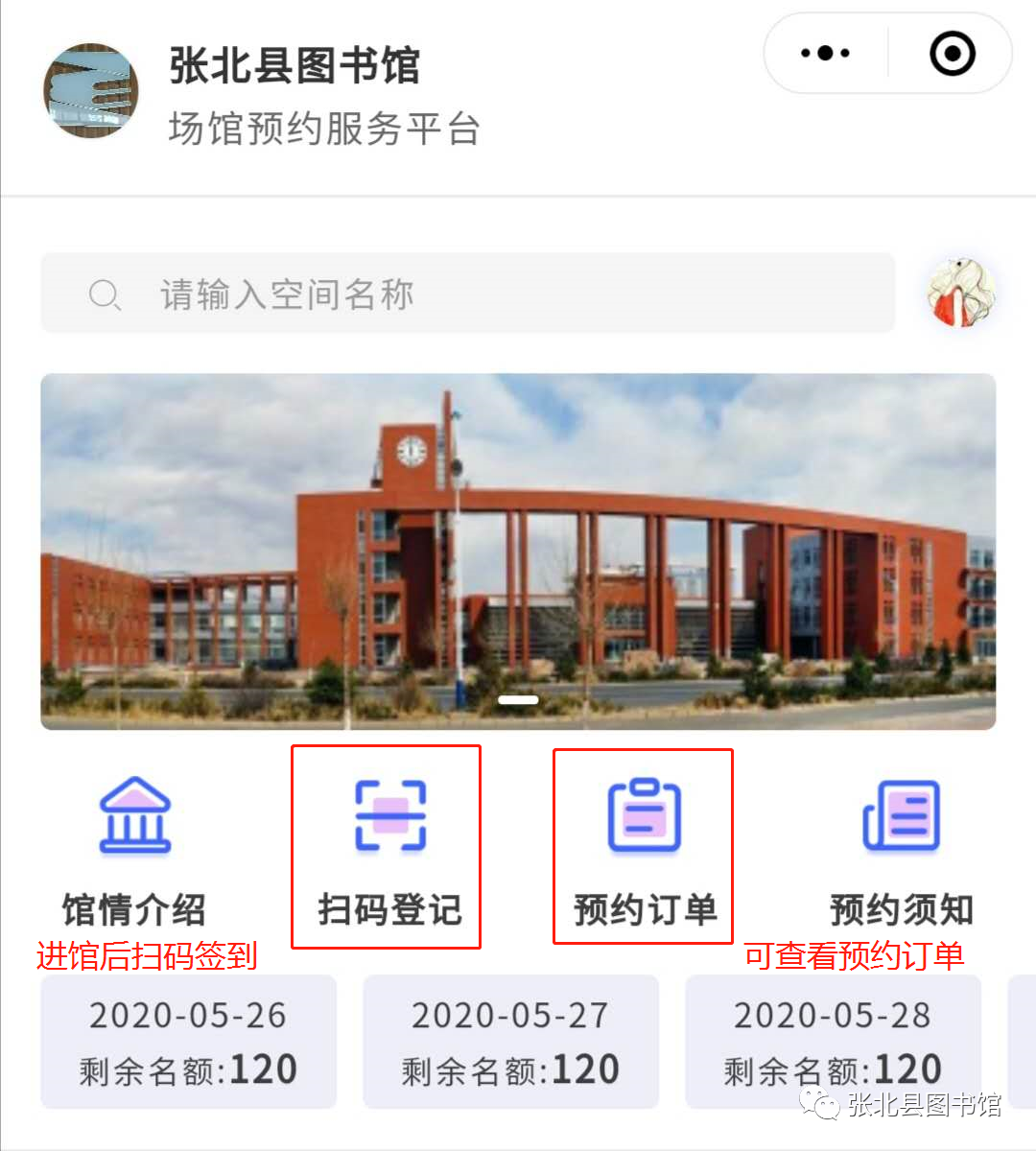1036x1151 pixels.
Task: Open the three-dot more options menu
Action: [825, 54]
